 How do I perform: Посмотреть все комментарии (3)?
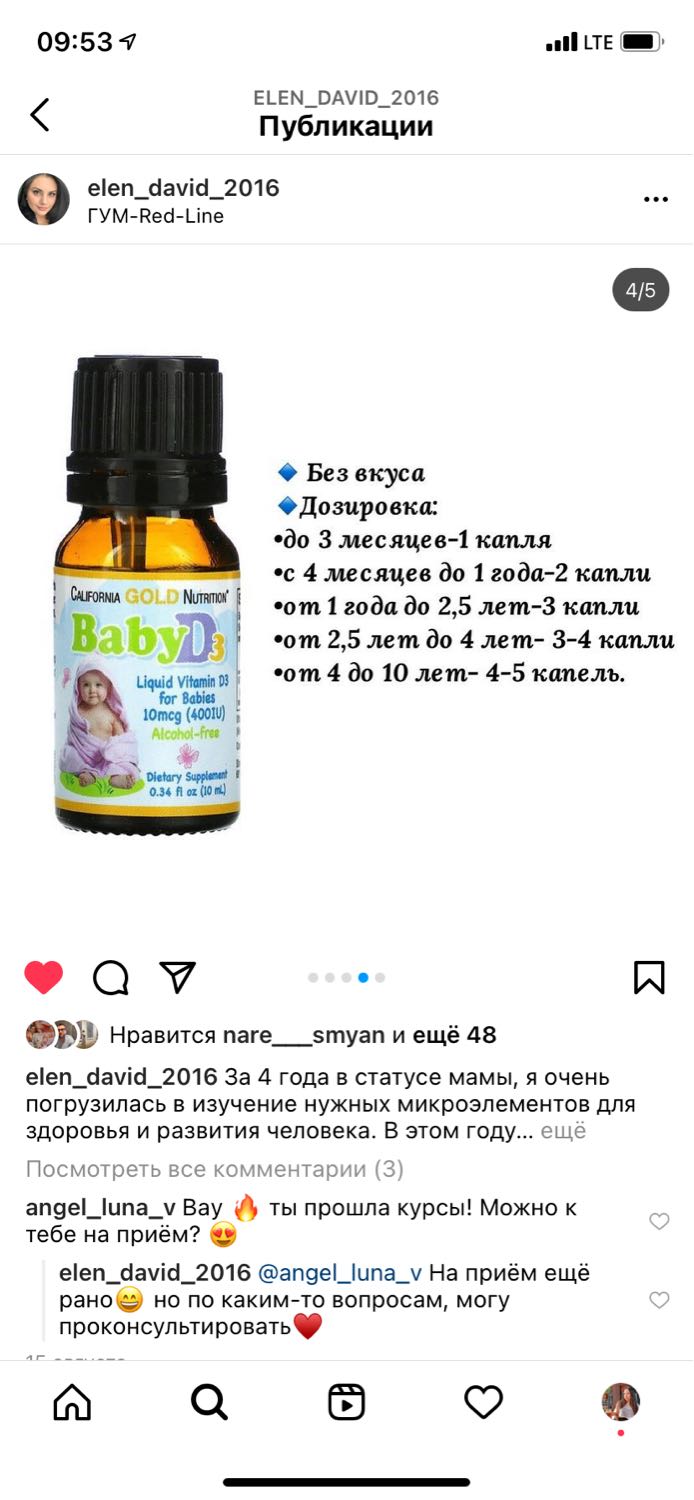pyautogui.click(x=214, y=1169)
